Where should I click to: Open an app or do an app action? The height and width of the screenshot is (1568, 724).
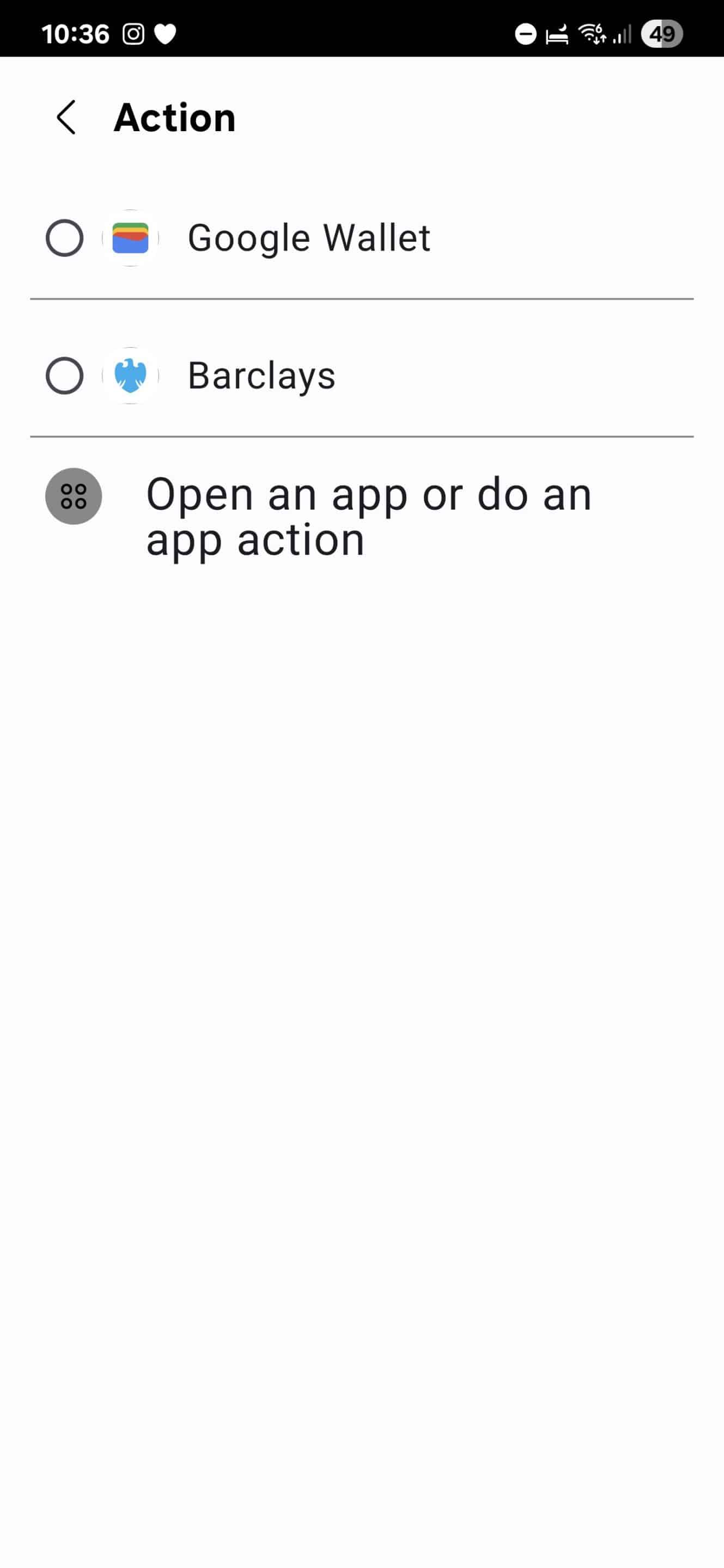[362, 516]
